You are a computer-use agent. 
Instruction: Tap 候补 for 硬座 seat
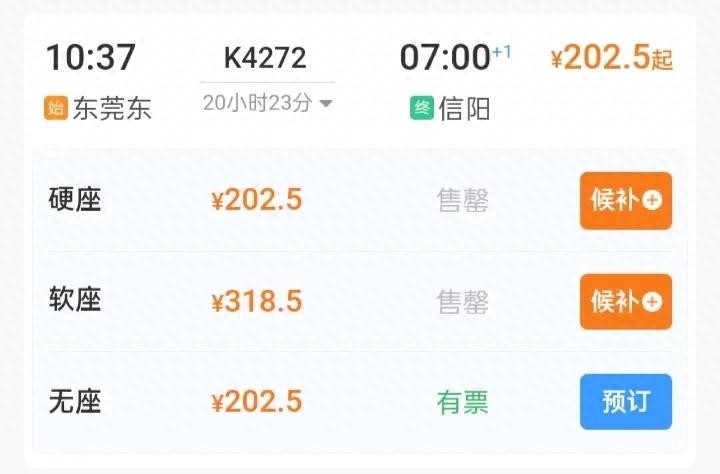[625, 200]
